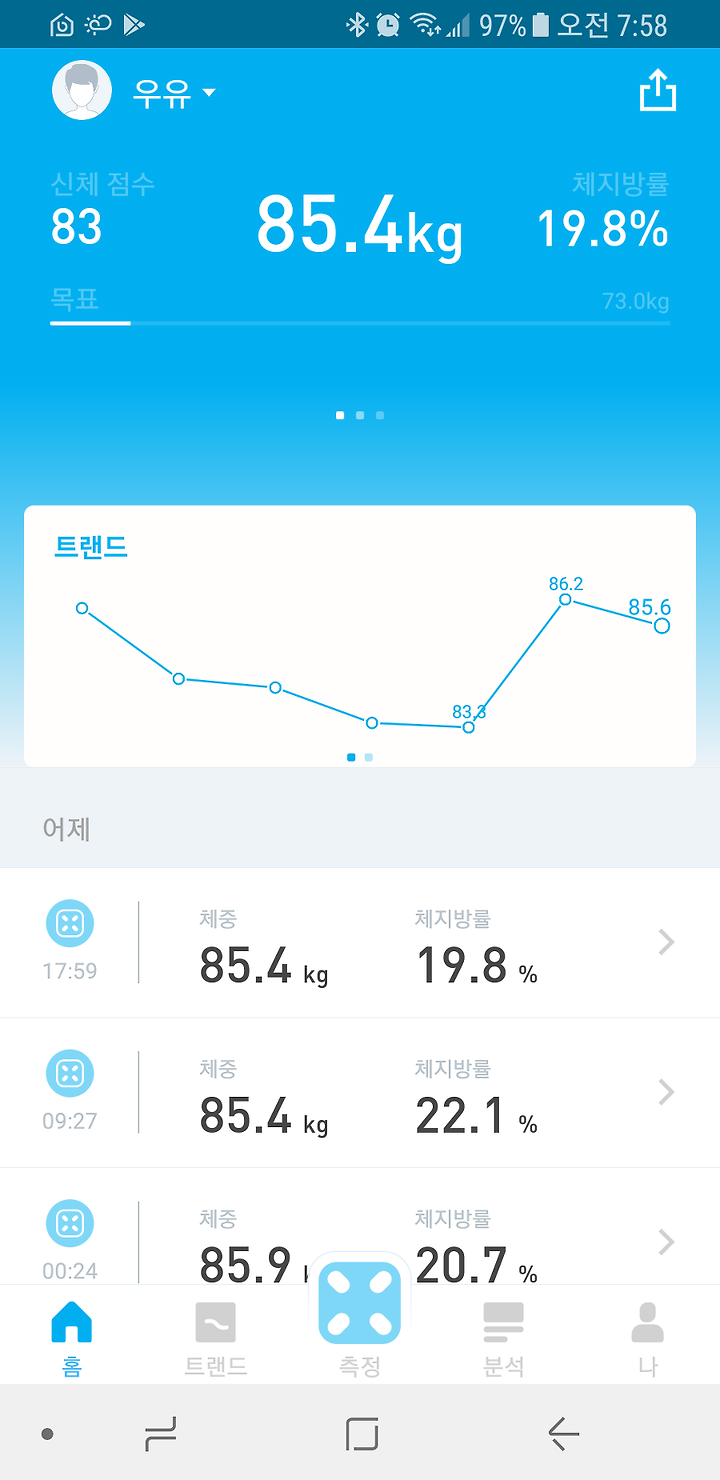The height and width of the screenshot is (1480, 720).
Task: Tap the 86.2 point on the trend chart
Action: point(565,599)
